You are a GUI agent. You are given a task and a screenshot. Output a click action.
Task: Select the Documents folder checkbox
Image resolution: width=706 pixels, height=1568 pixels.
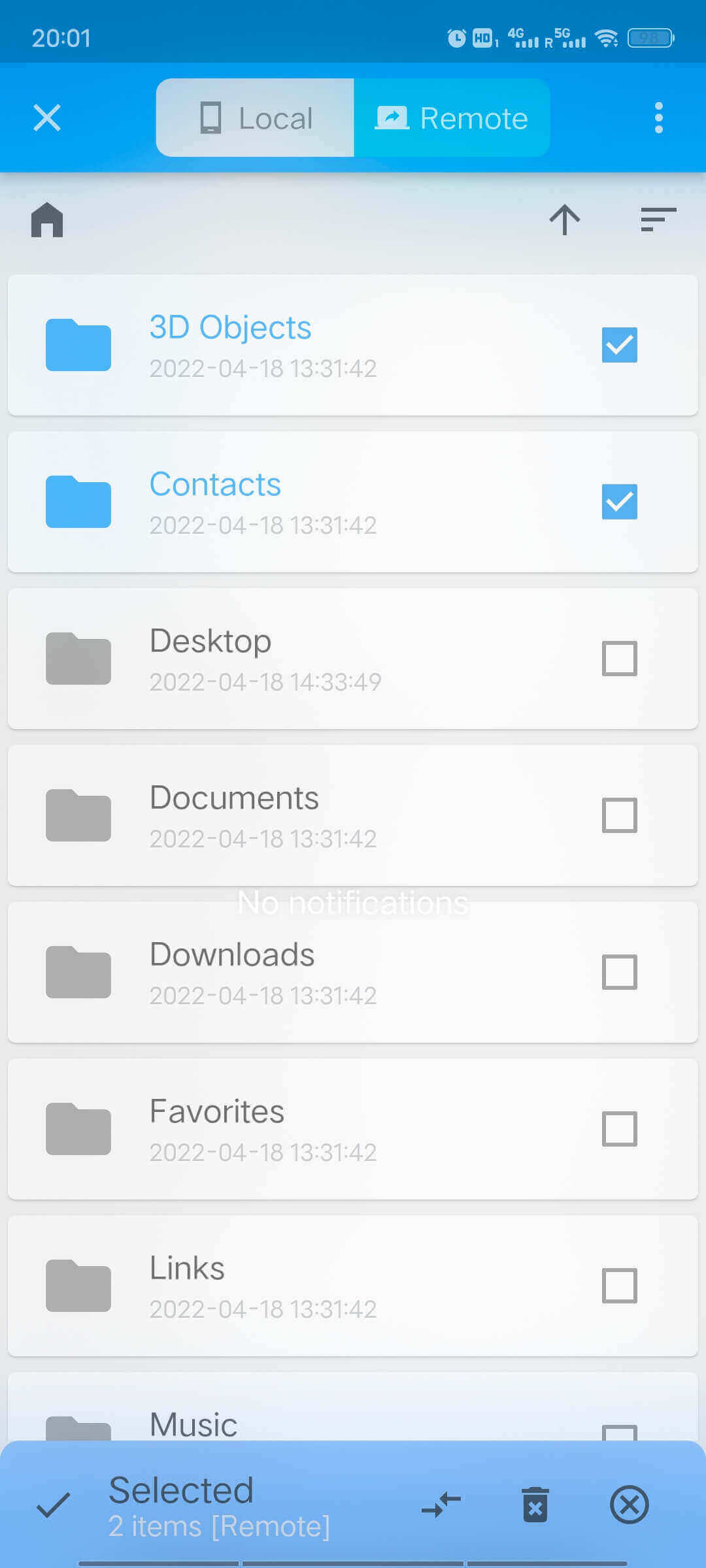click(x=619, y=815)
